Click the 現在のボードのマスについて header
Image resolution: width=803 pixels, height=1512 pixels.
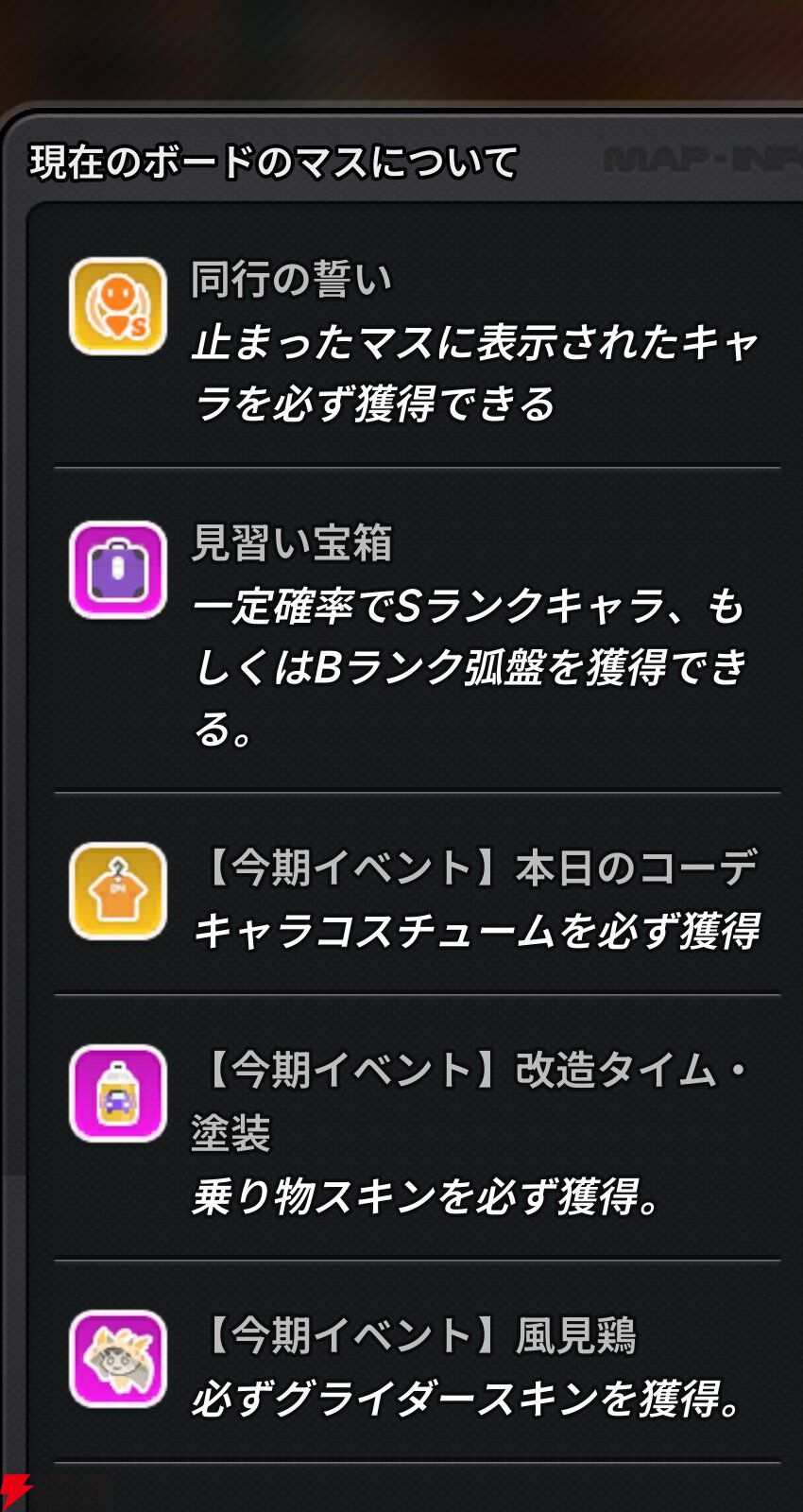pyautogui.click(x=269, y=159)
